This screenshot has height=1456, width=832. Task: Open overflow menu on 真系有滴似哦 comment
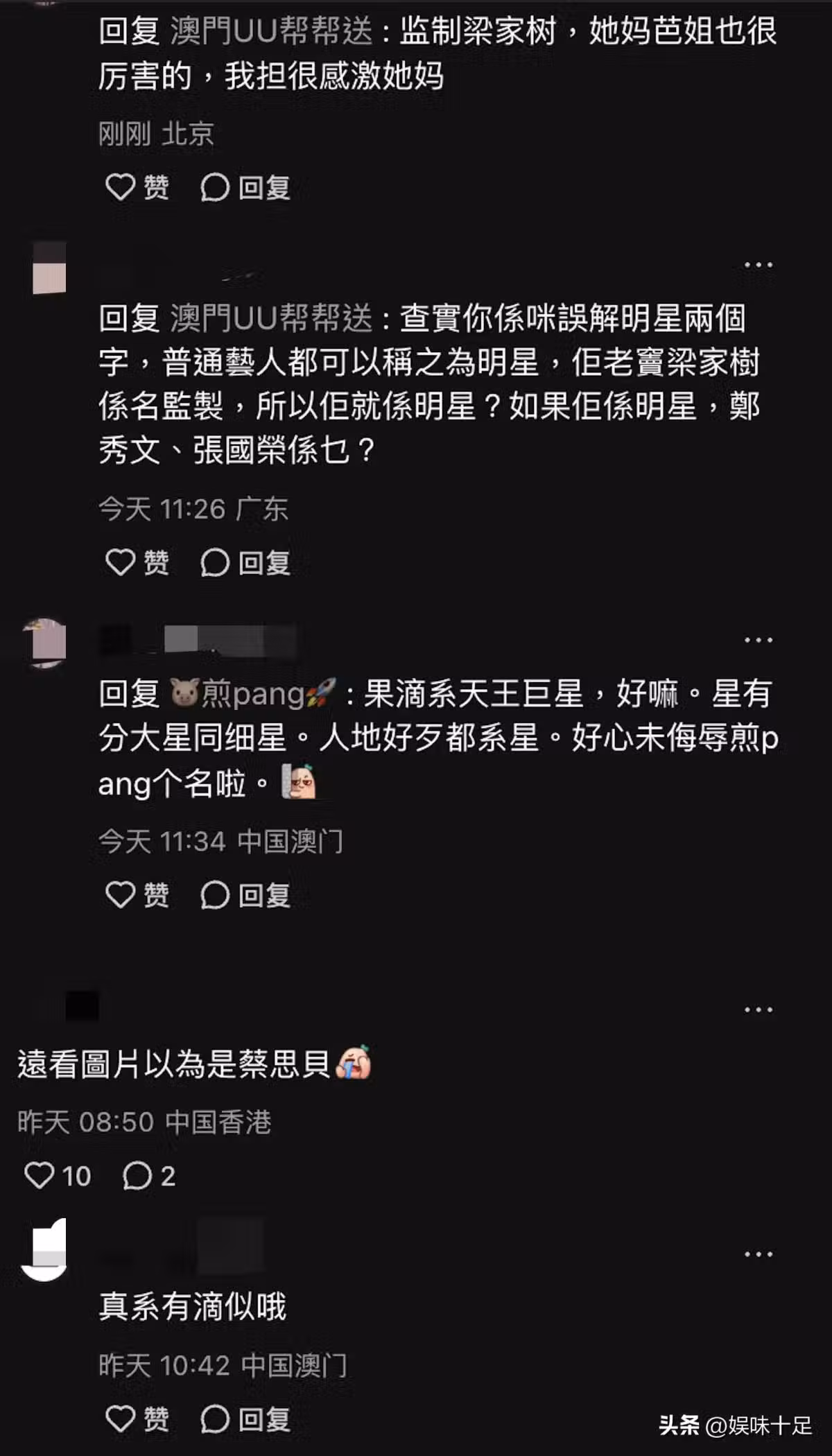758,1254
